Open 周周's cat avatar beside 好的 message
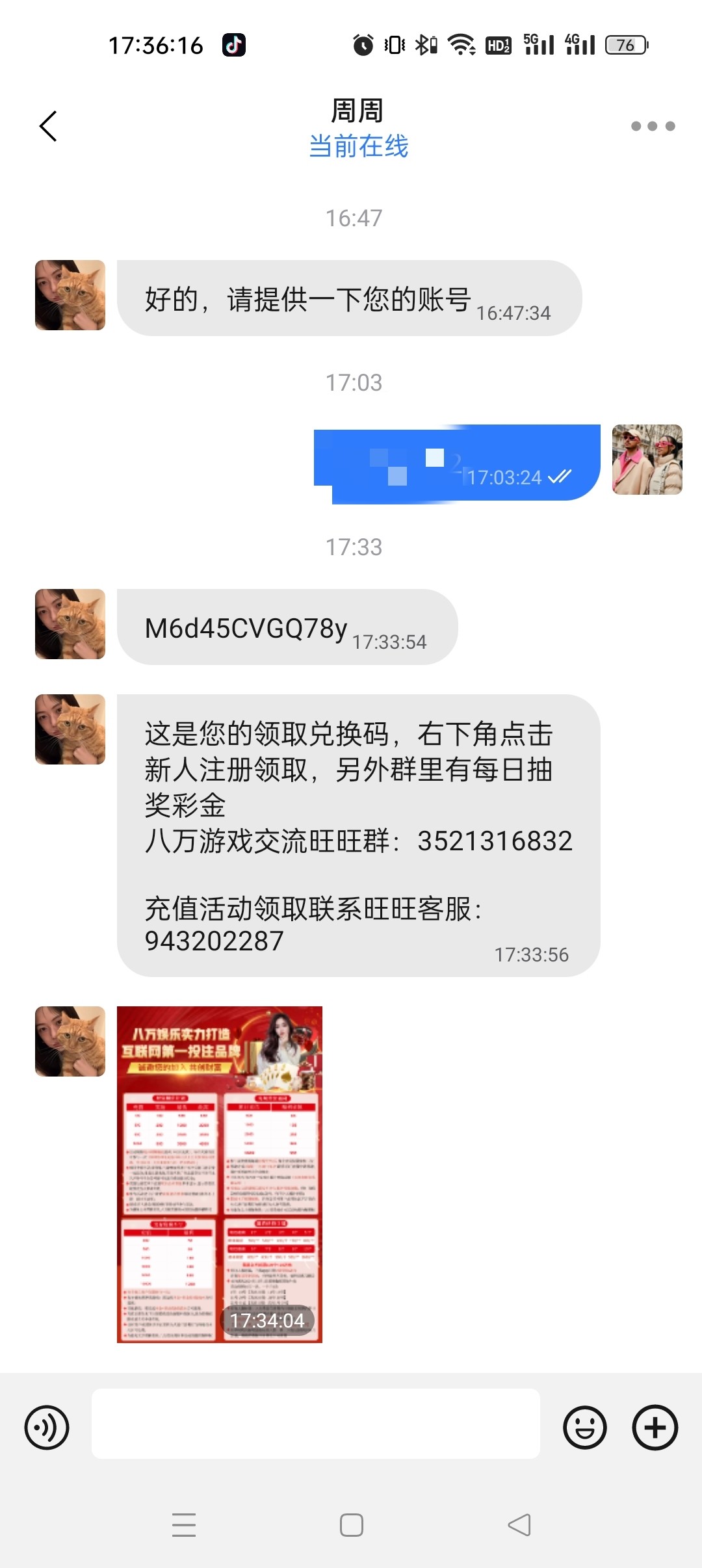 [70, 295]
